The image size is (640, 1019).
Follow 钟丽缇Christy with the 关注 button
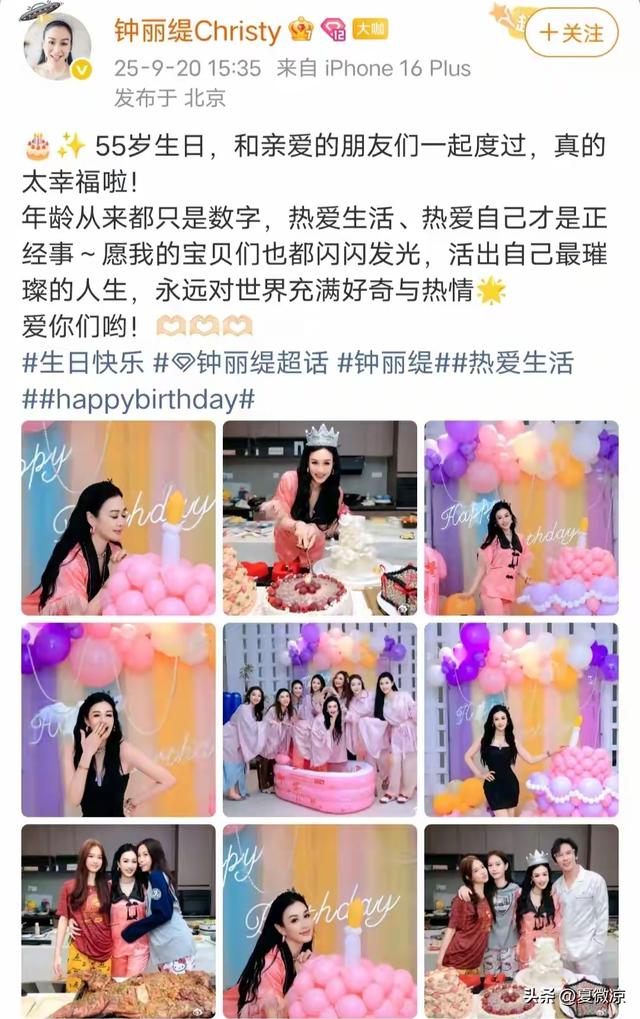tap(572, 32)
